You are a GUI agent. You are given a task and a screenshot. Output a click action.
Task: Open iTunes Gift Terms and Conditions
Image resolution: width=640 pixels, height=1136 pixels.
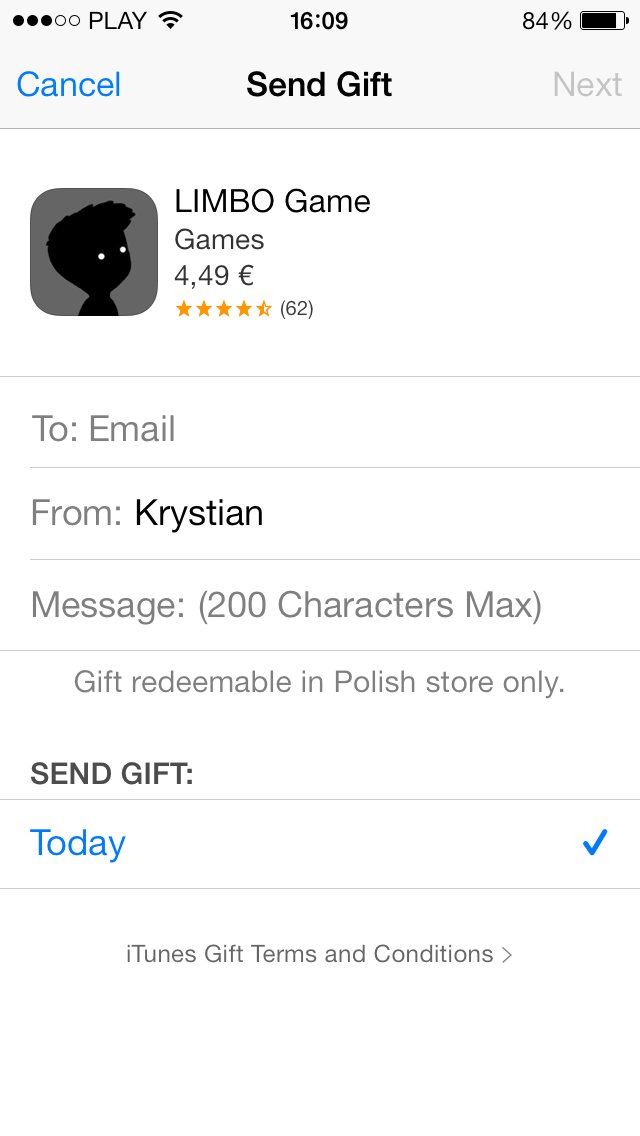click(x=319, y=954)
